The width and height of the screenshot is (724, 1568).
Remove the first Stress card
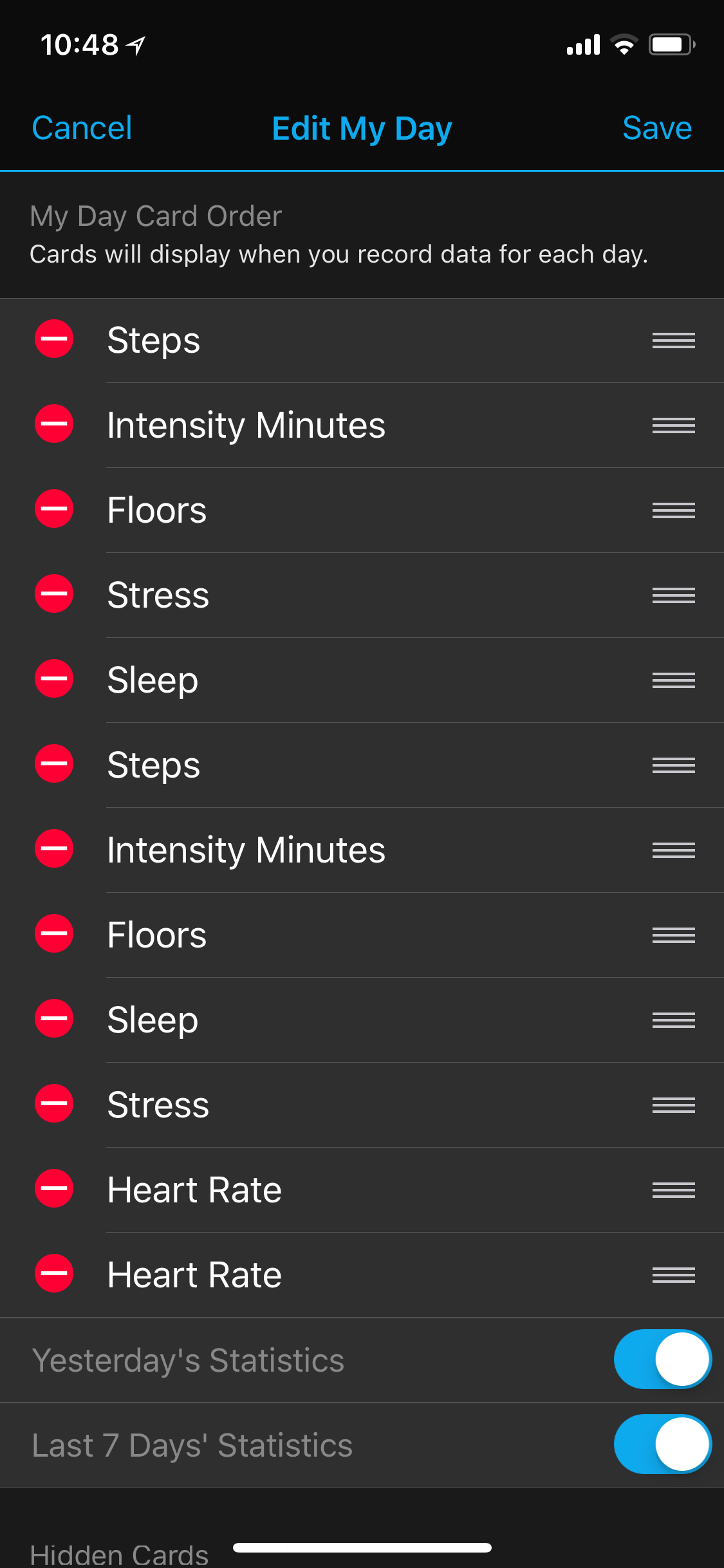coord(54,593)
